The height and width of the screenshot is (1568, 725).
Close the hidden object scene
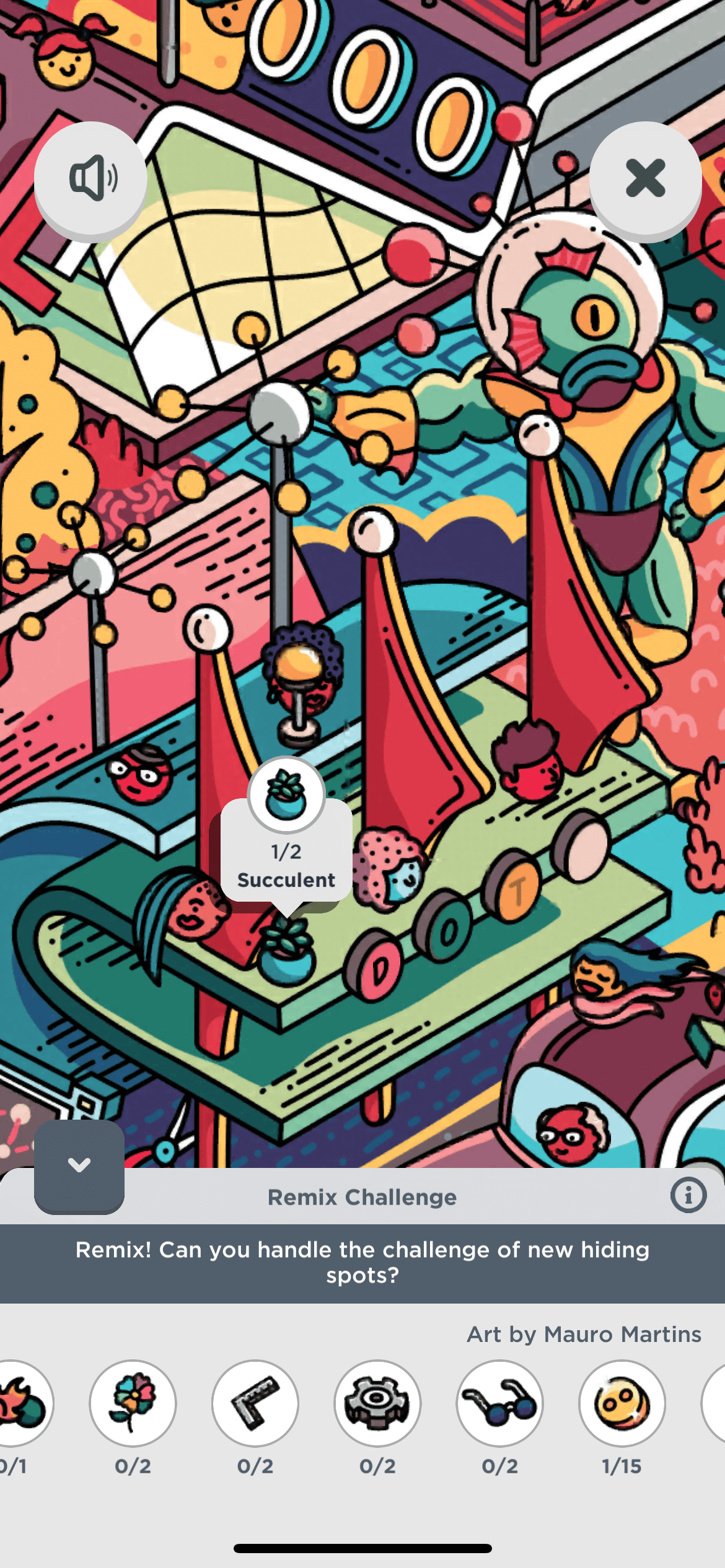click(645, 178)
